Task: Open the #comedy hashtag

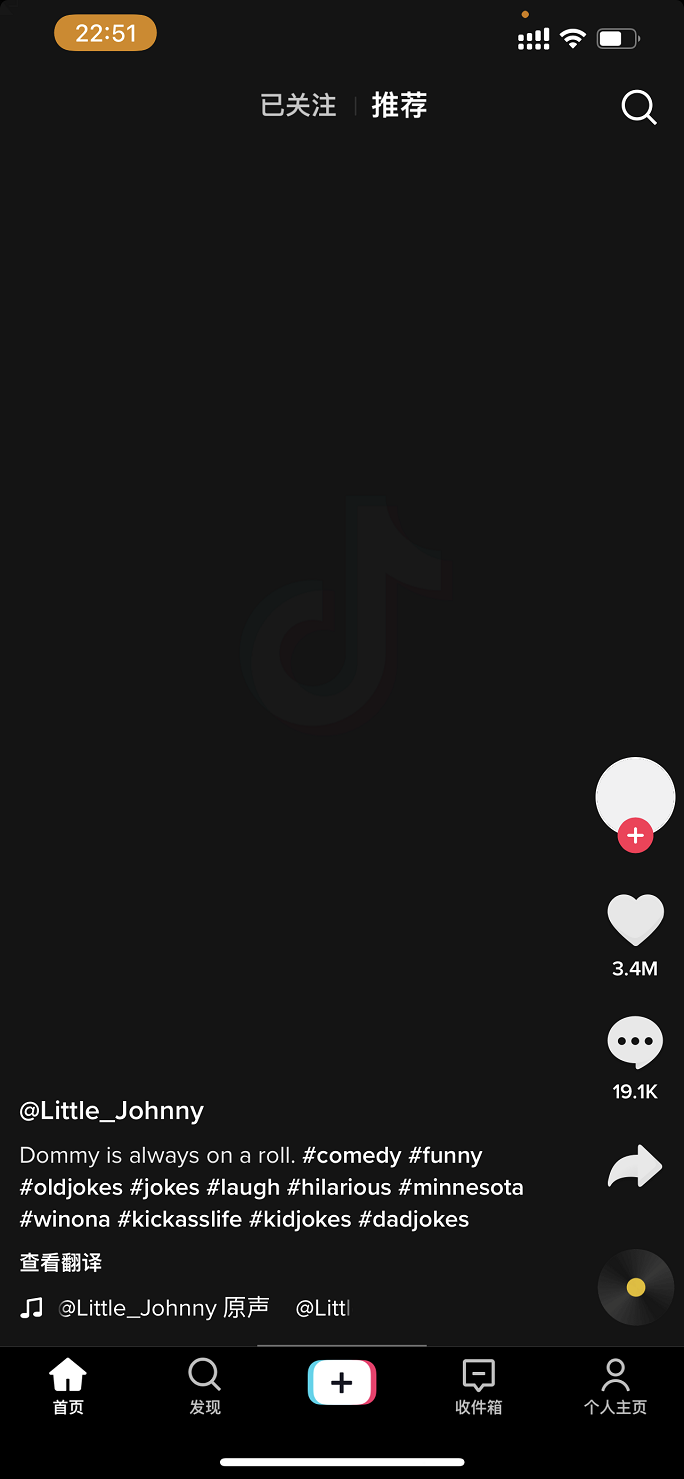Action: (352, 1155)
